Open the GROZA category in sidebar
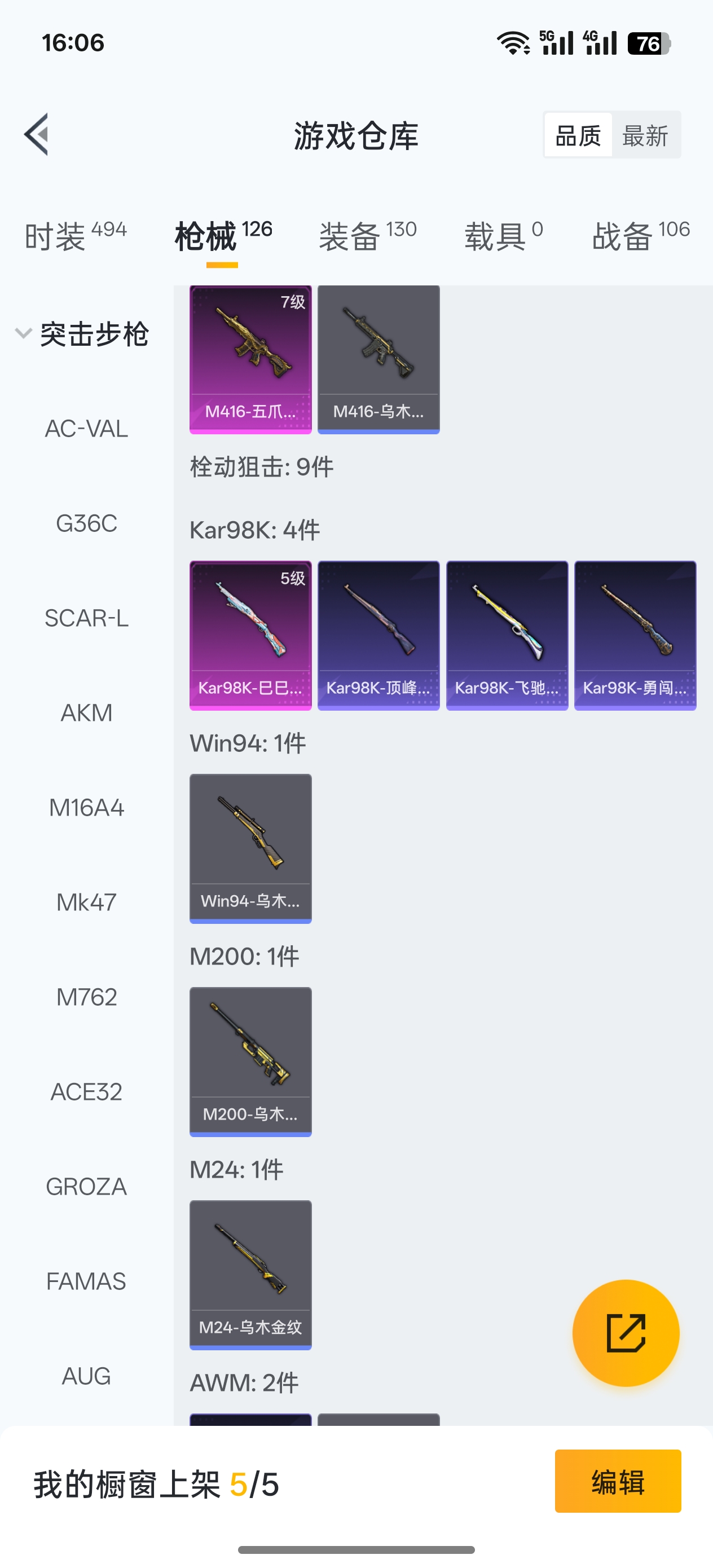713x1568 pixels. click(x=87, y=1186)
